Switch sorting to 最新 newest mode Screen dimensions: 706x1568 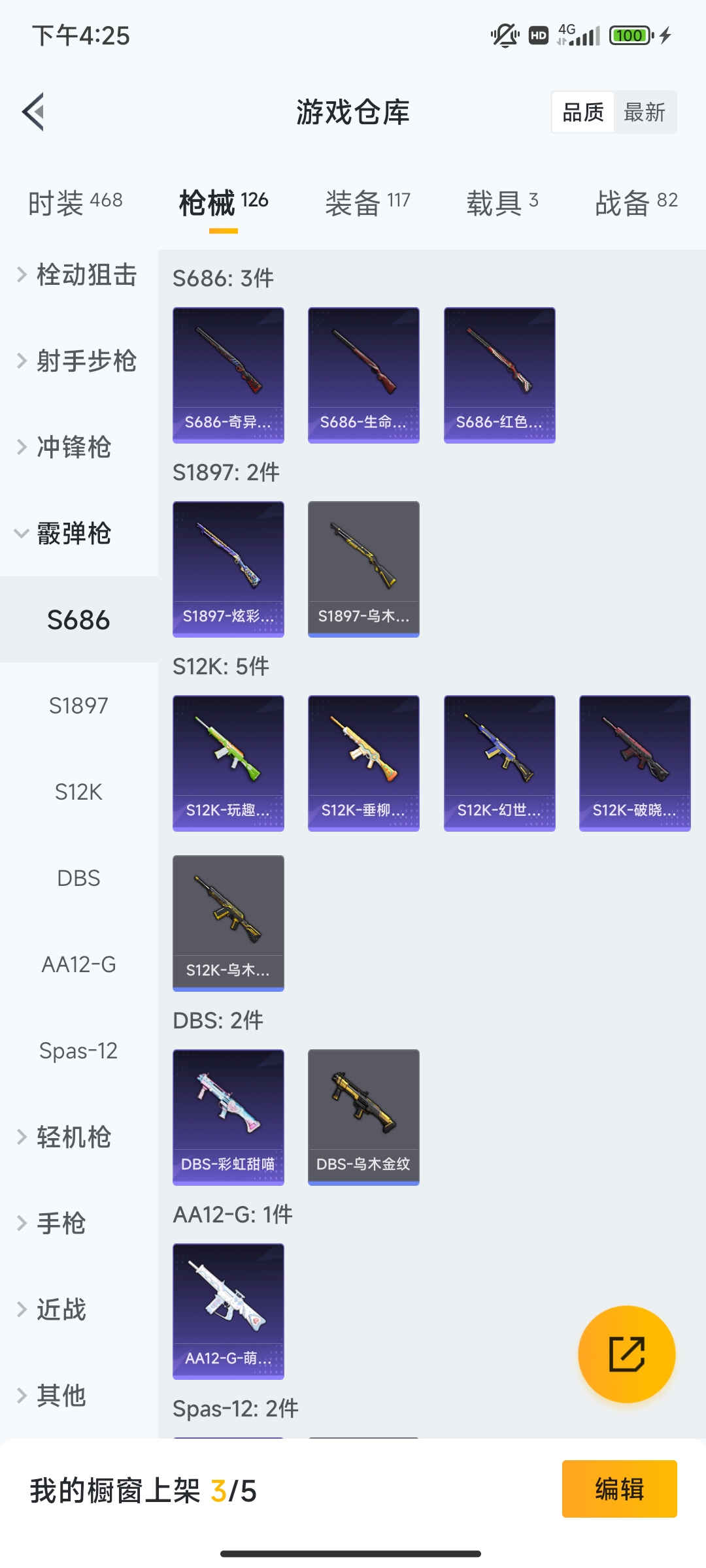(x=645, y=111)
